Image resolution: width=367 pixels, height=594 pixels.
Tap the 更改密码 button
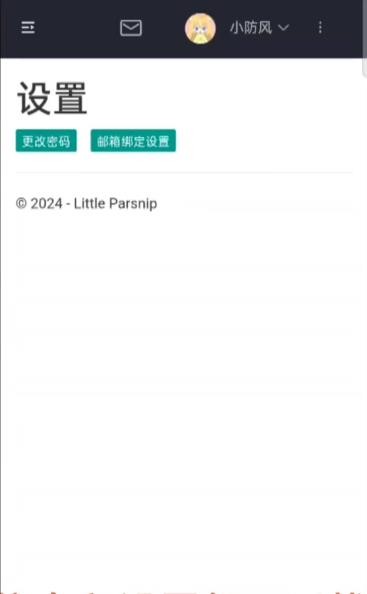(x=46, y=141)
